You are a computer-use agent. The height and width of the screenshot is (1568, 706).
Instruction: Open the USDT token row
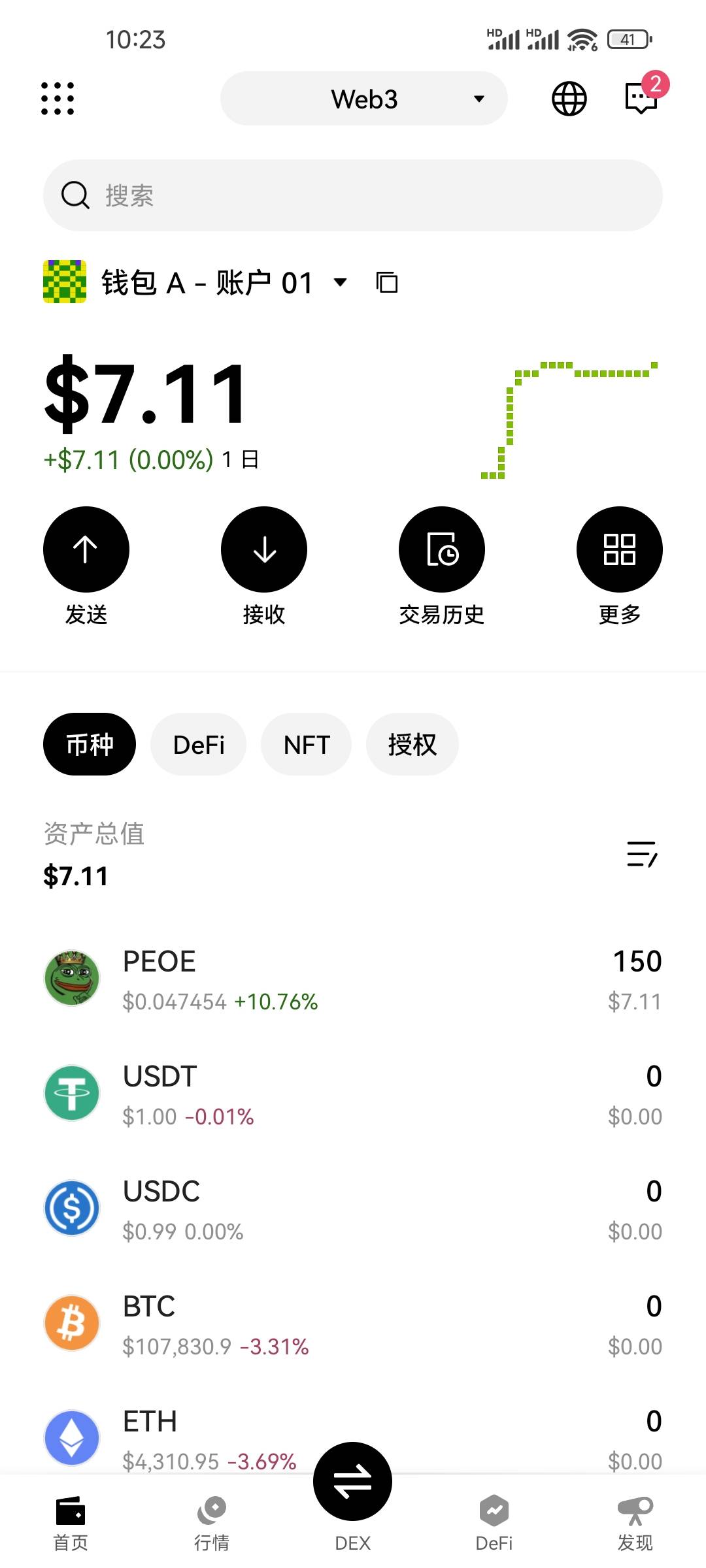[x=353, y=1094]
